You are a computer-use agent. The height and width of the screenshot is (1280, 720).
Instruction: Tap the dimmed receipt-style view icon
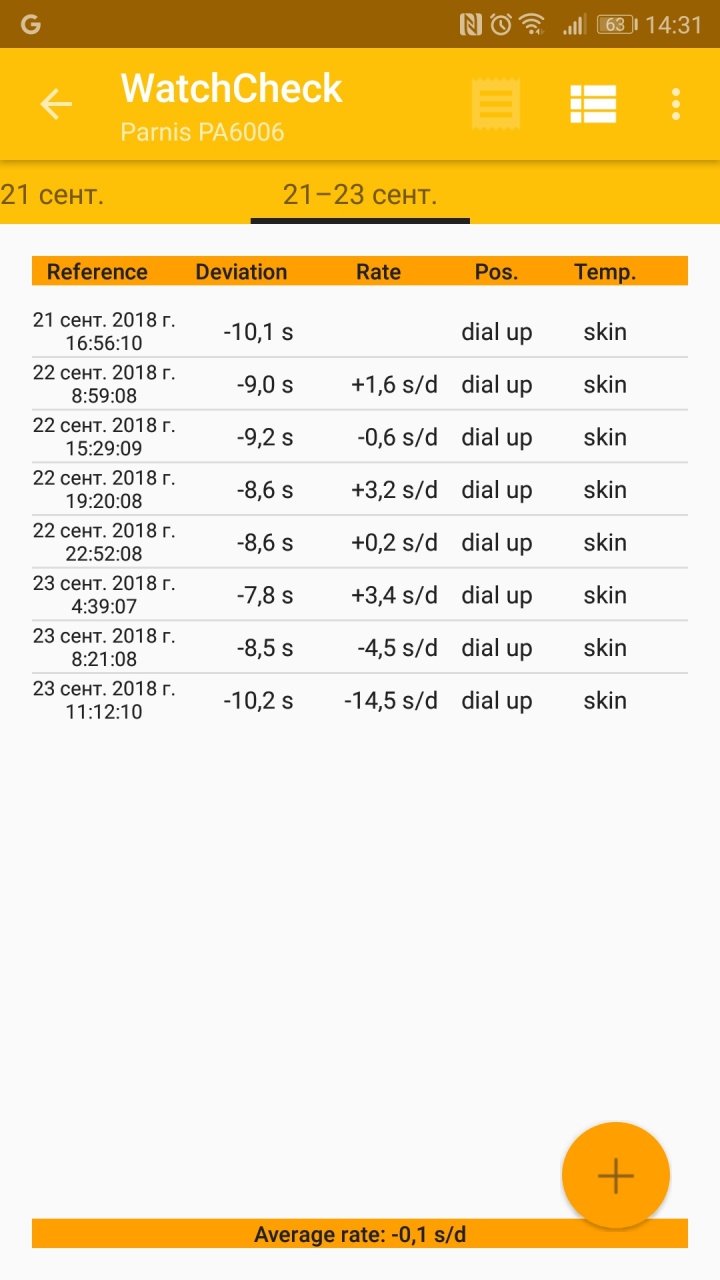coord(495,104)
